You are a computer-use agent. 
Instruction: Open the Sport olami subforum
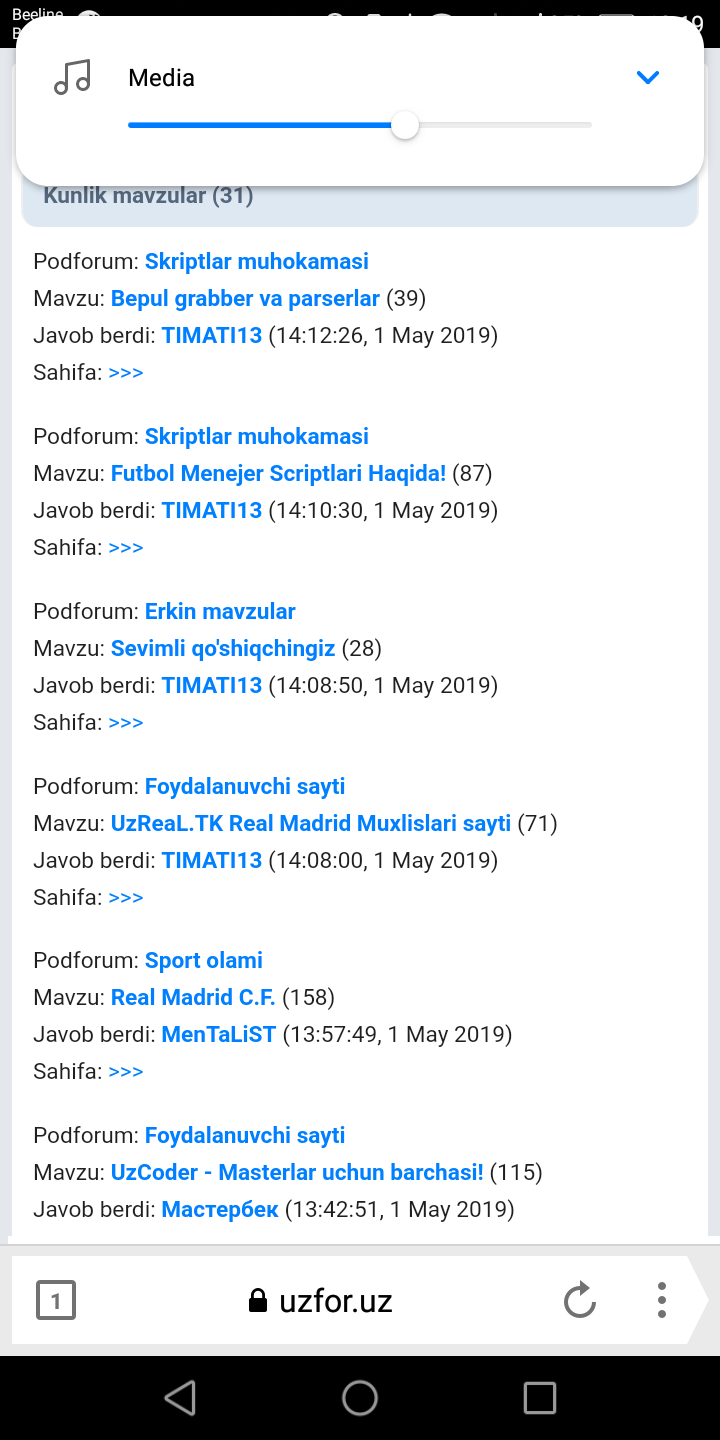pos(204,960)
